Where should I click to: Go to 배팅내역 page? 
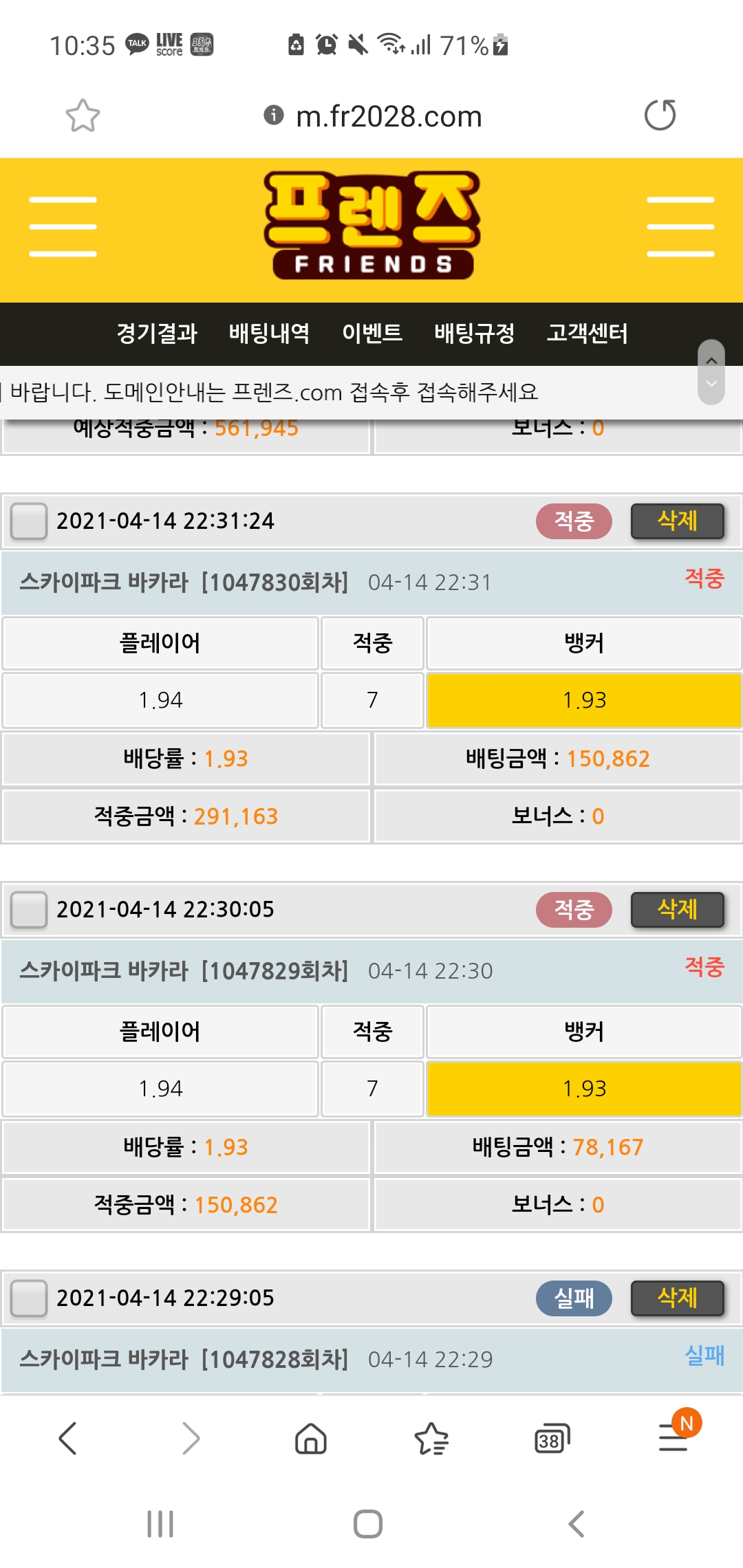coord(269,334)
